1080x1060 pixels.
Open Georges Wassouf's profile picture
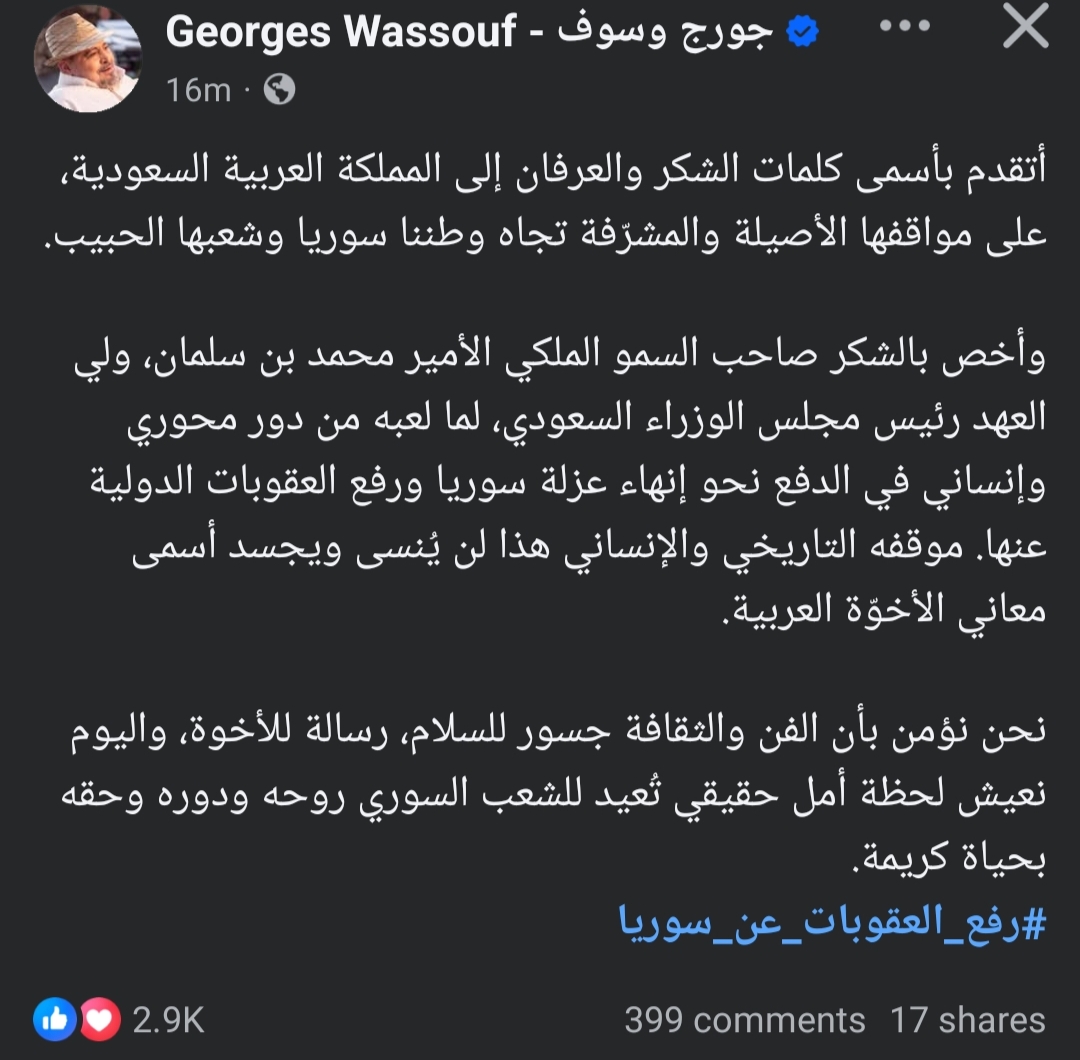pyautogui.click(x=88, y=61)
